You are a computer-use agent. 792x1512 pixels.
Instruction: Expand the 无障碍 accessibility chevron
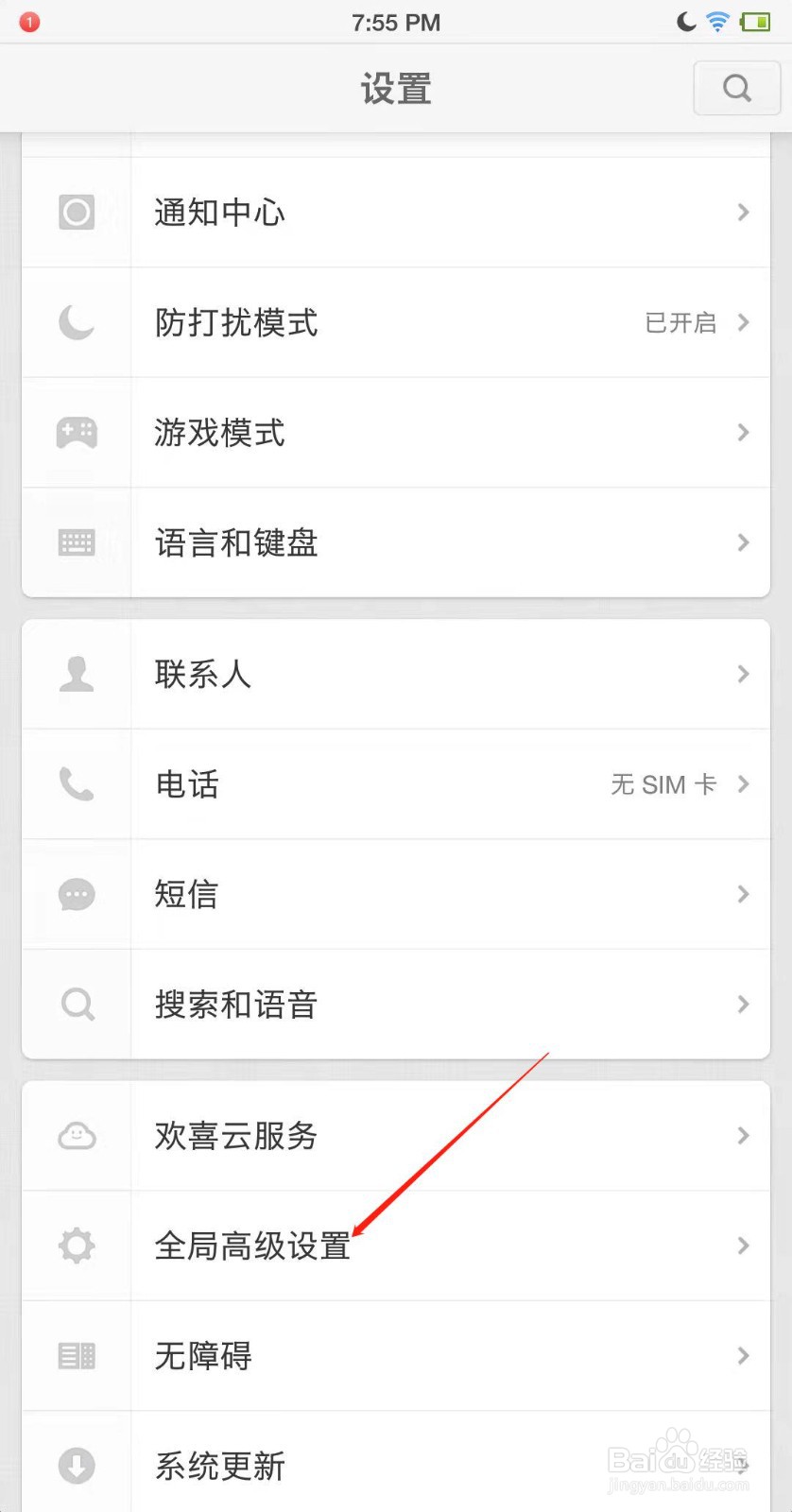click(x=743, y=1356)
